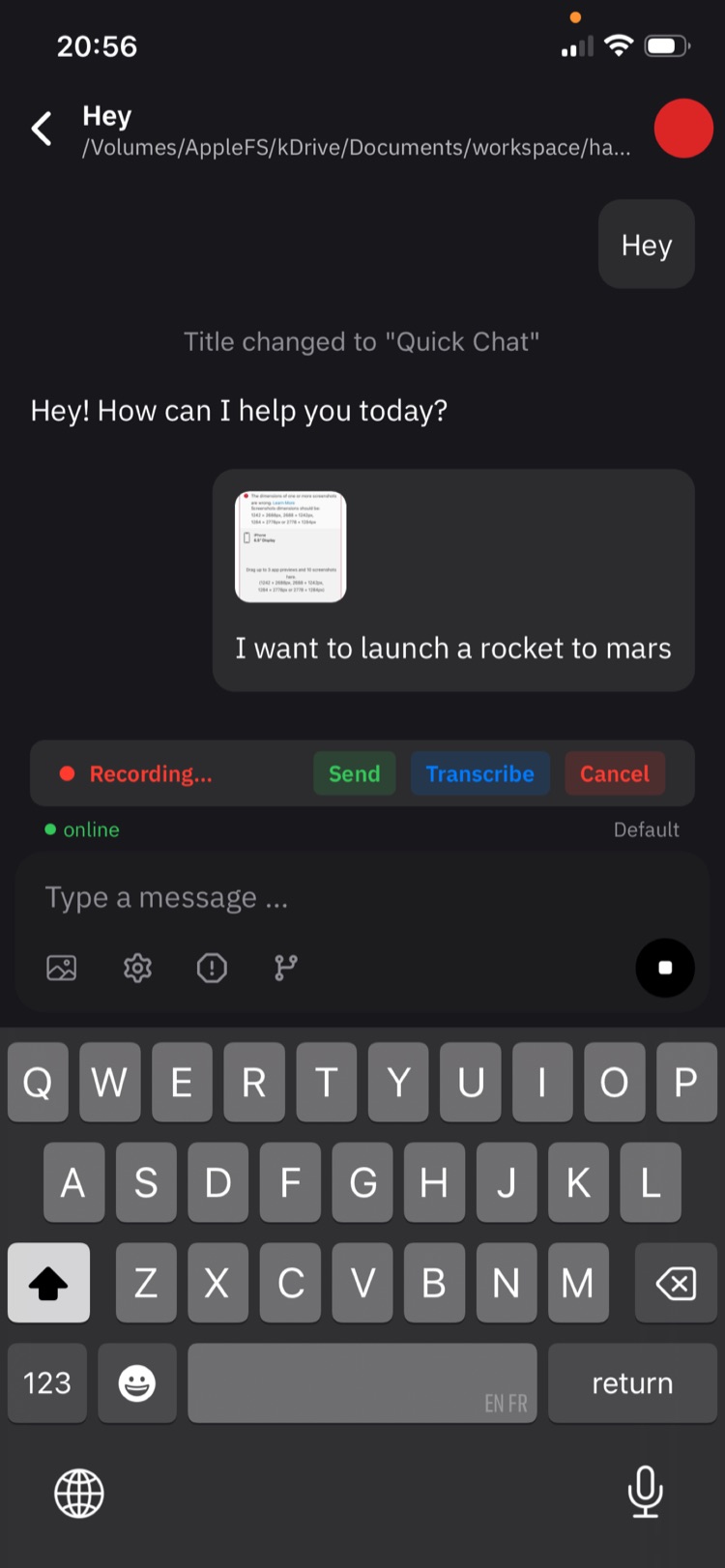Stop recording with the black stop button
Viewport: 725px width, 1568px height.
[664, 968]
